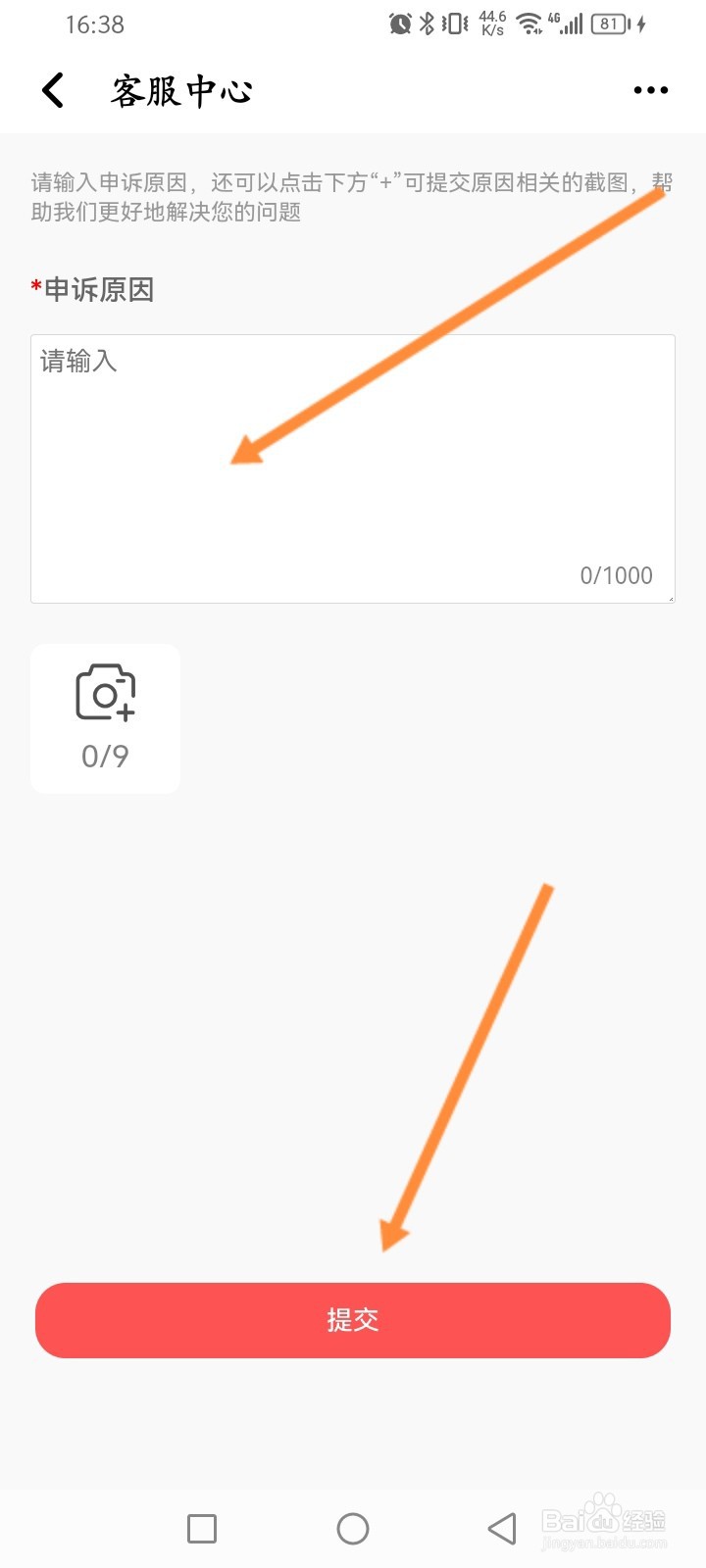Tap the clock showing 16:38
706x1568 pixels.
click(x=94, y=24)
